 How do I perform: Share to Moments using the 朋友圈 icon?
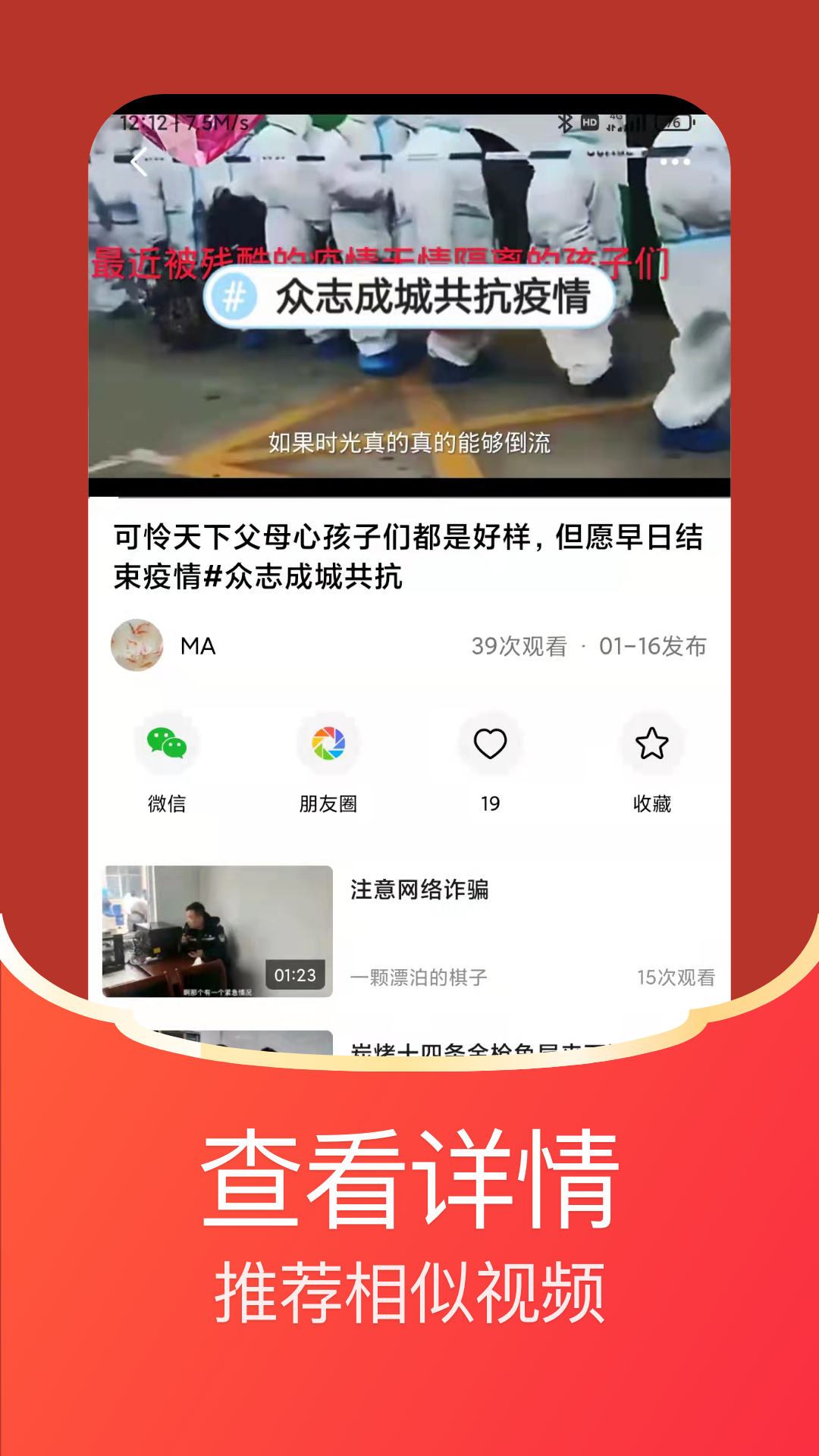(328, 745)
